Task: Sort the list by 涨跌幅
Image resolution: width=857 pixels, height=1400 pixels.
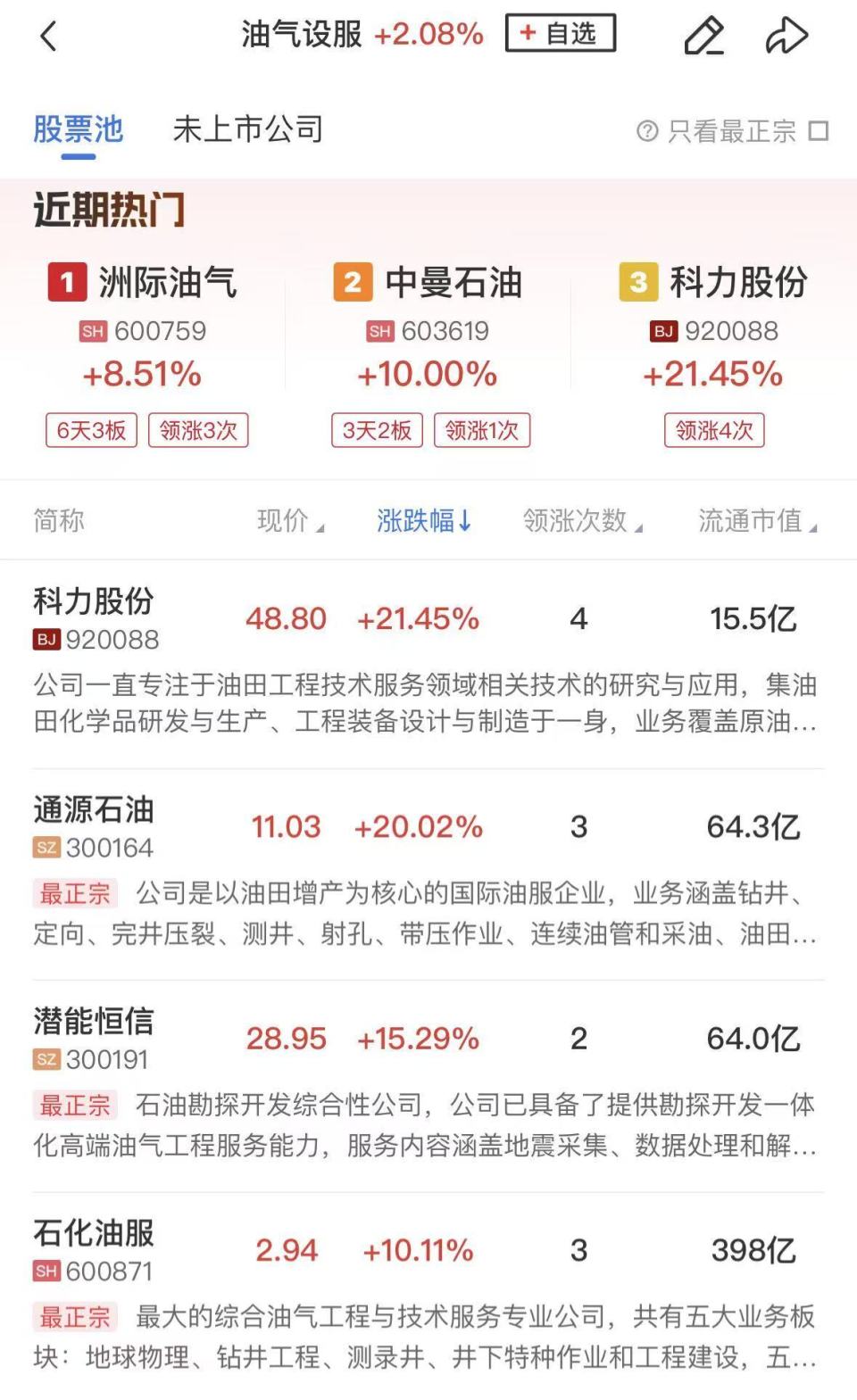Action: (424, 520)
